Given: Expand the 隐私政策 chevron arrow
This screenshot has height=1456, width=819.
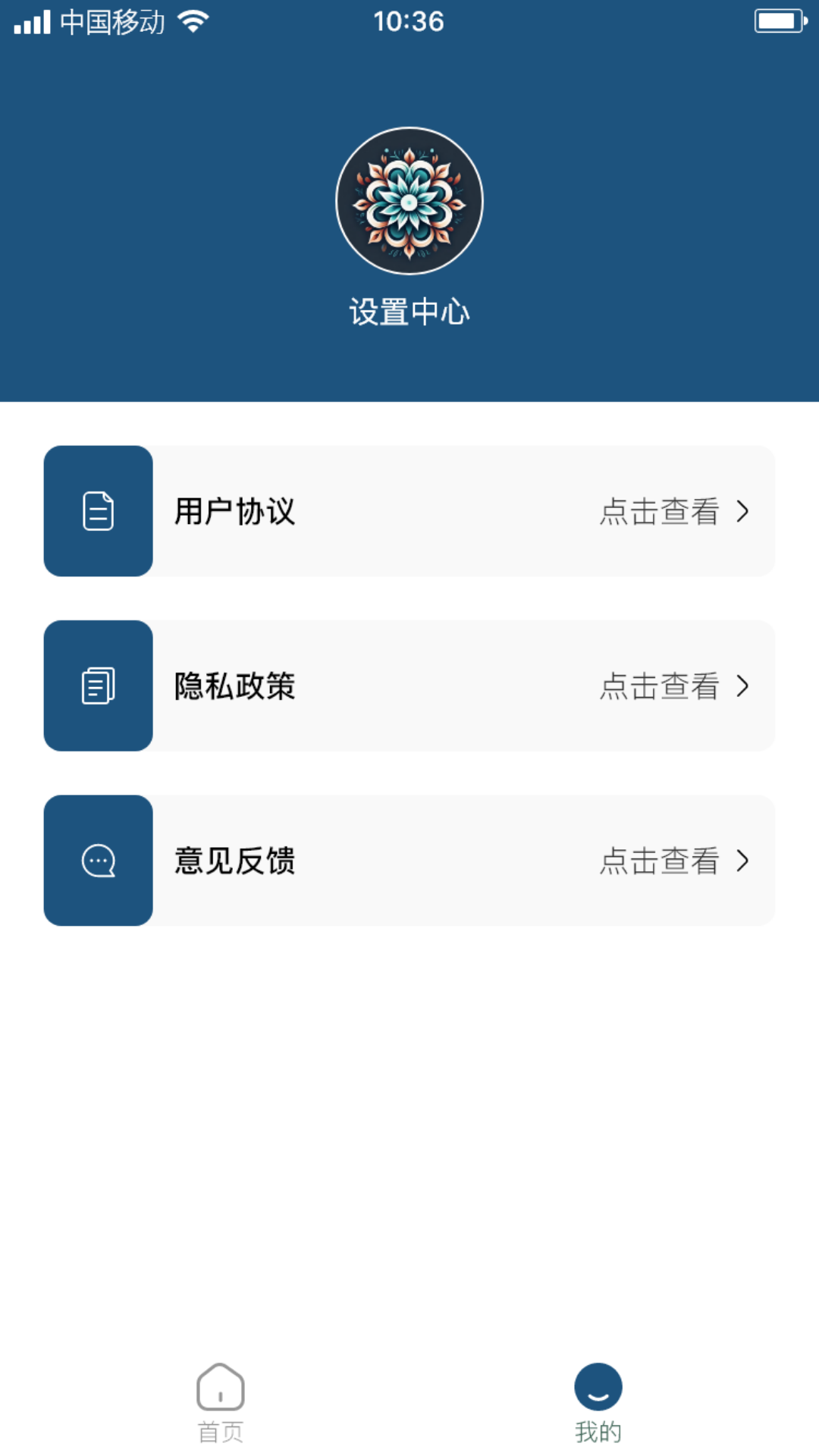Looking at the screenshot, I should coord(743,686).
